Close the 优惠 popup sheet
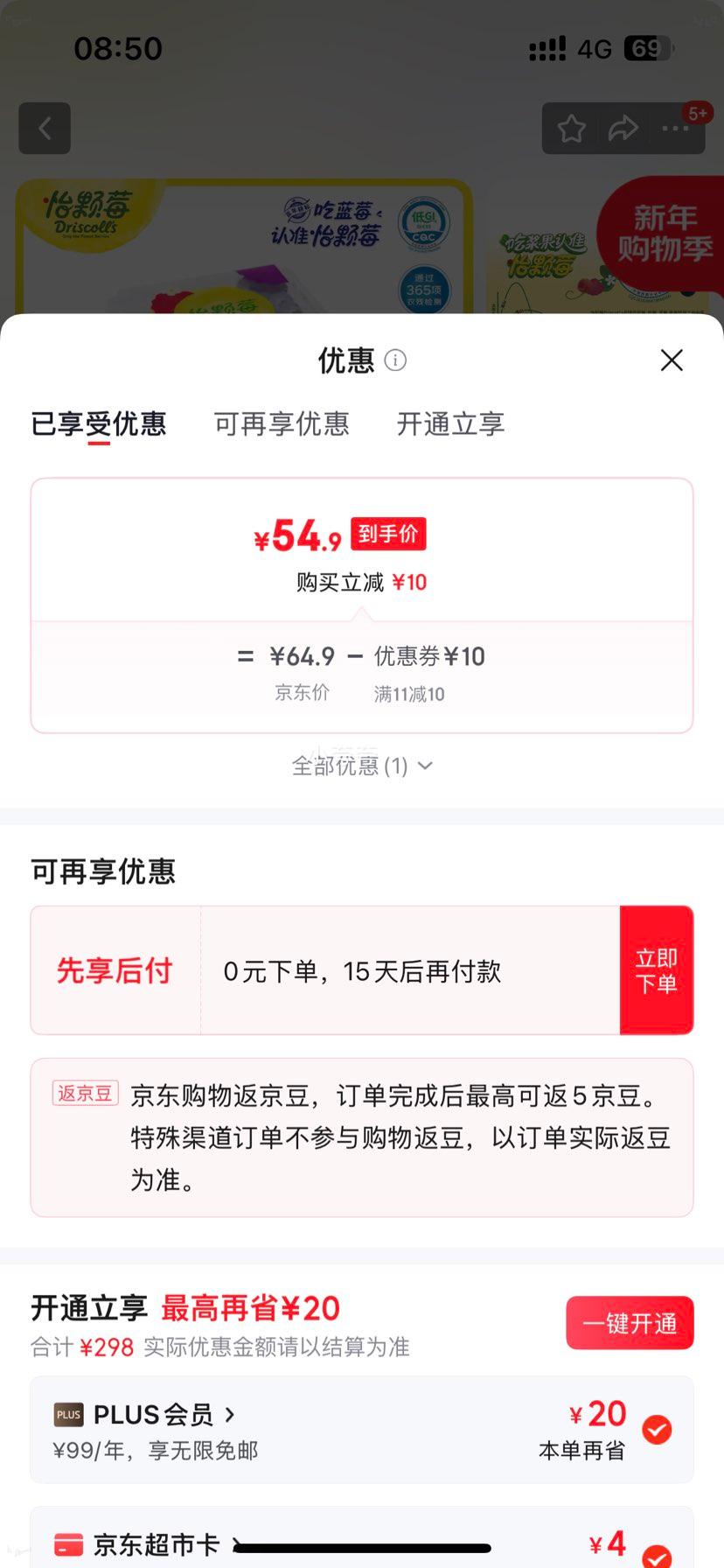The width and height of the screenshot is (724, 1568). pos(672,360)
